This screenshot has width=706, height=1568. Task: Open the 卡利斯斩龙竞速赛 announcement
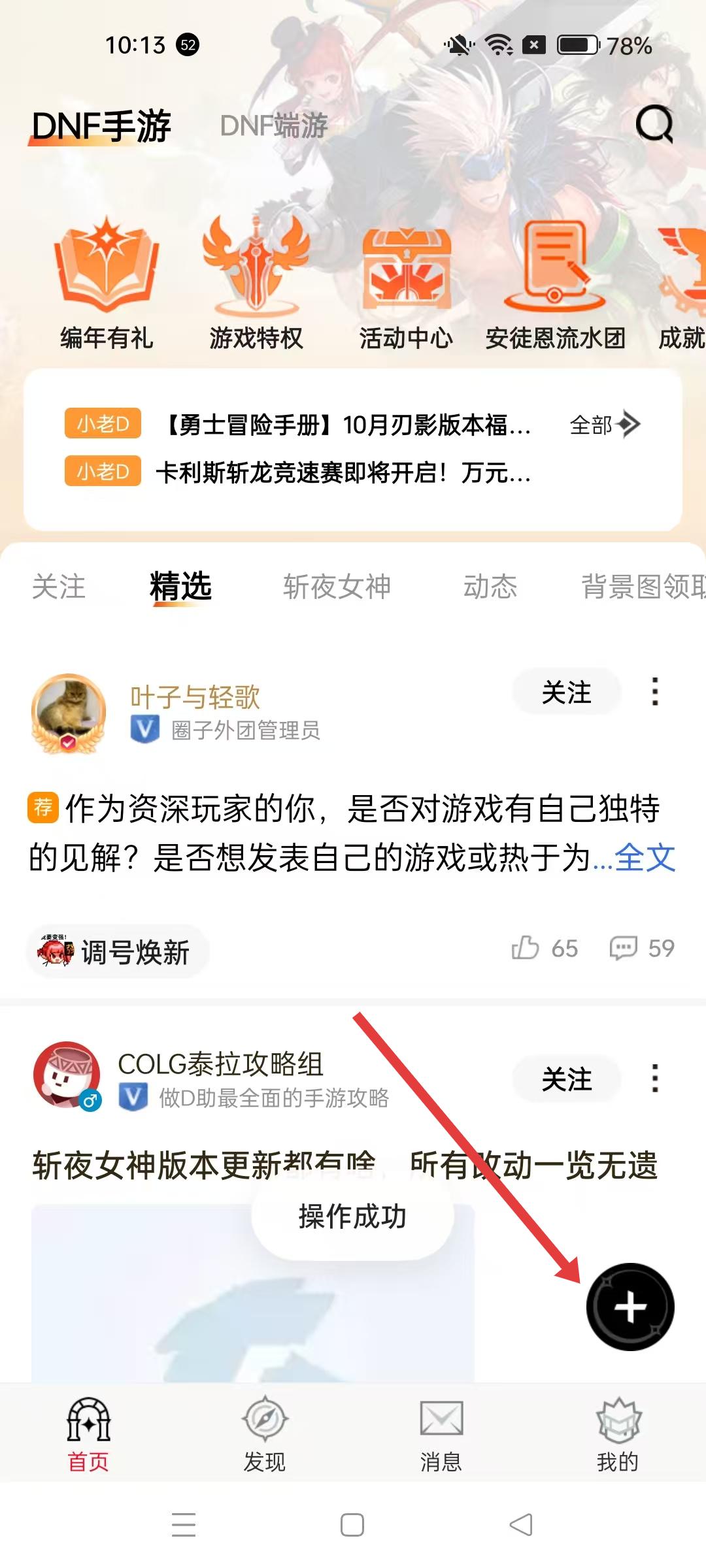(343, 472)
